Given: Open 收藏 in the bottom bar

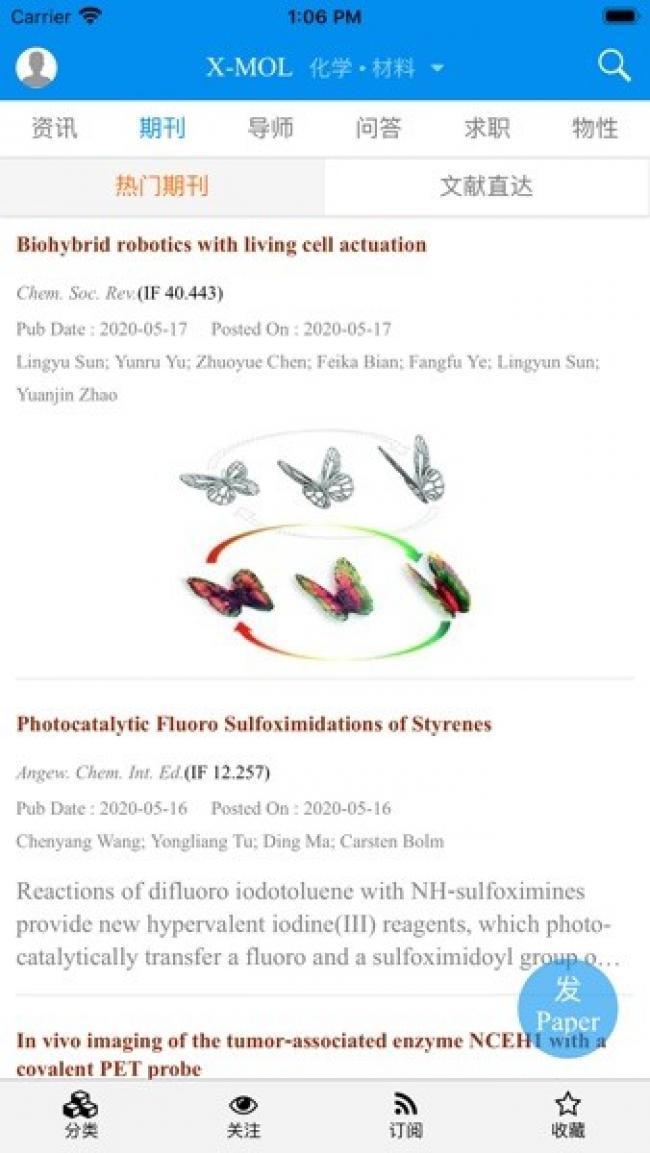Looking at the screenshot, I should (x=567, y=1115).
